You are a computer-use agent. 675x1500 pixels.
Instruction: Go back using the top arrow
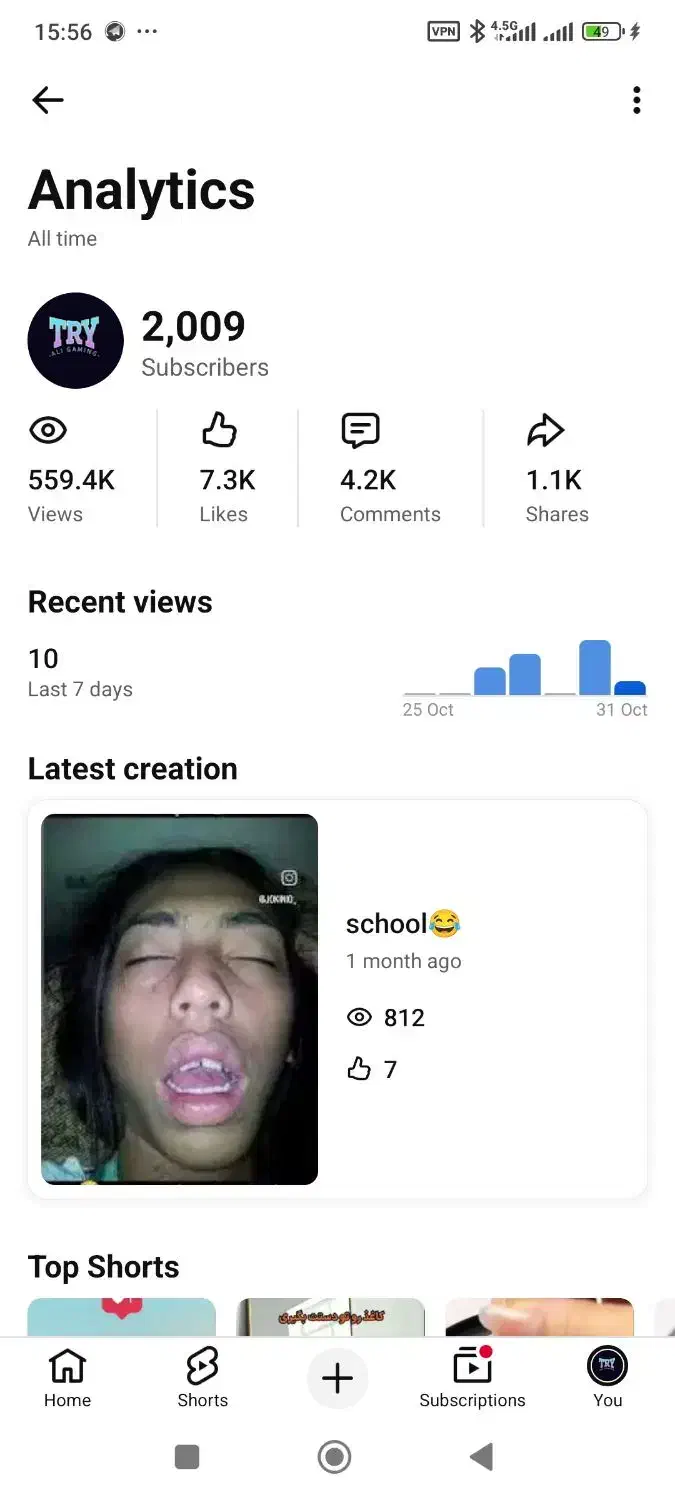point(48,100)
